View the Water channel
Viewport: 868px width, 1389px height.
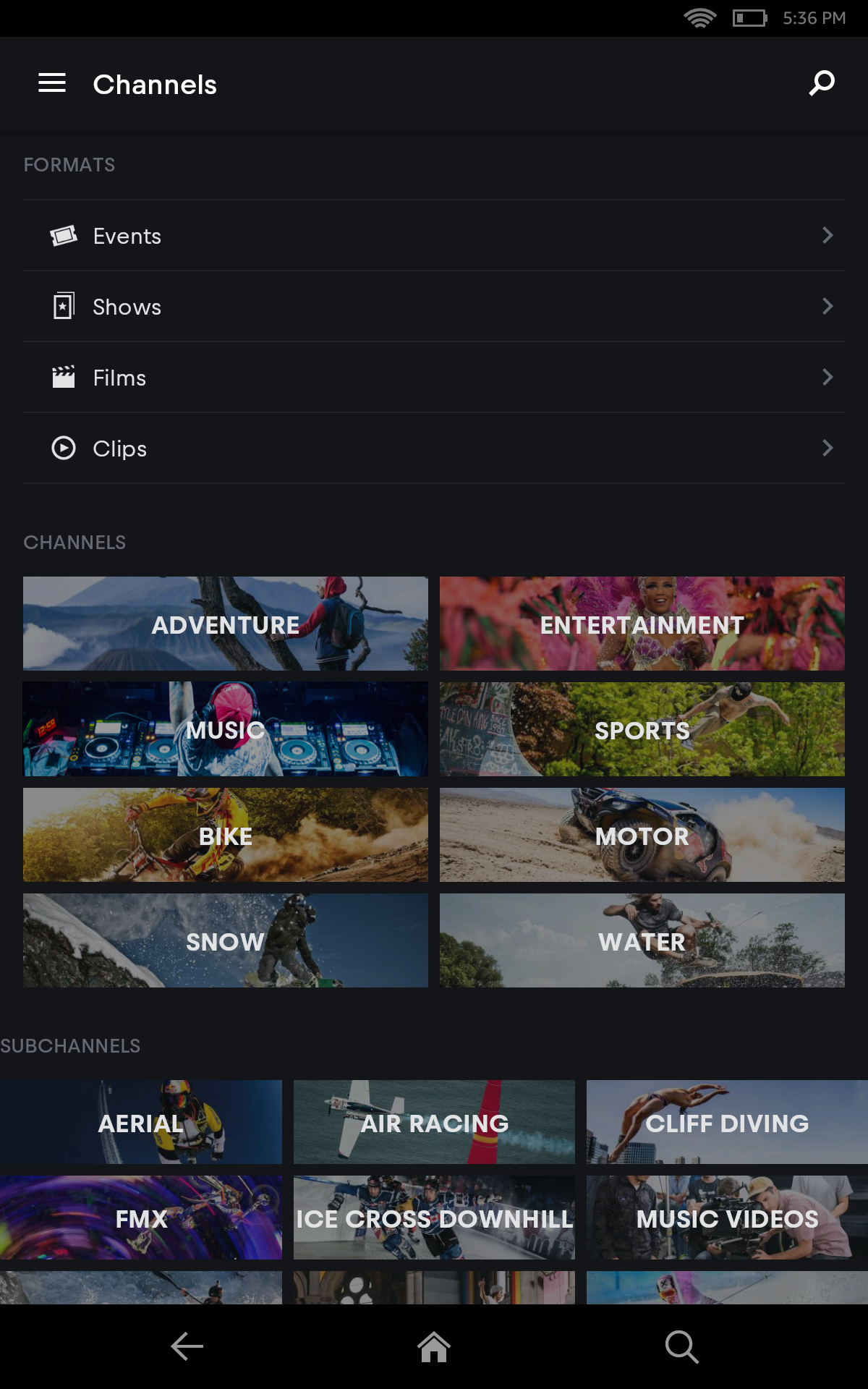point(642,940)
